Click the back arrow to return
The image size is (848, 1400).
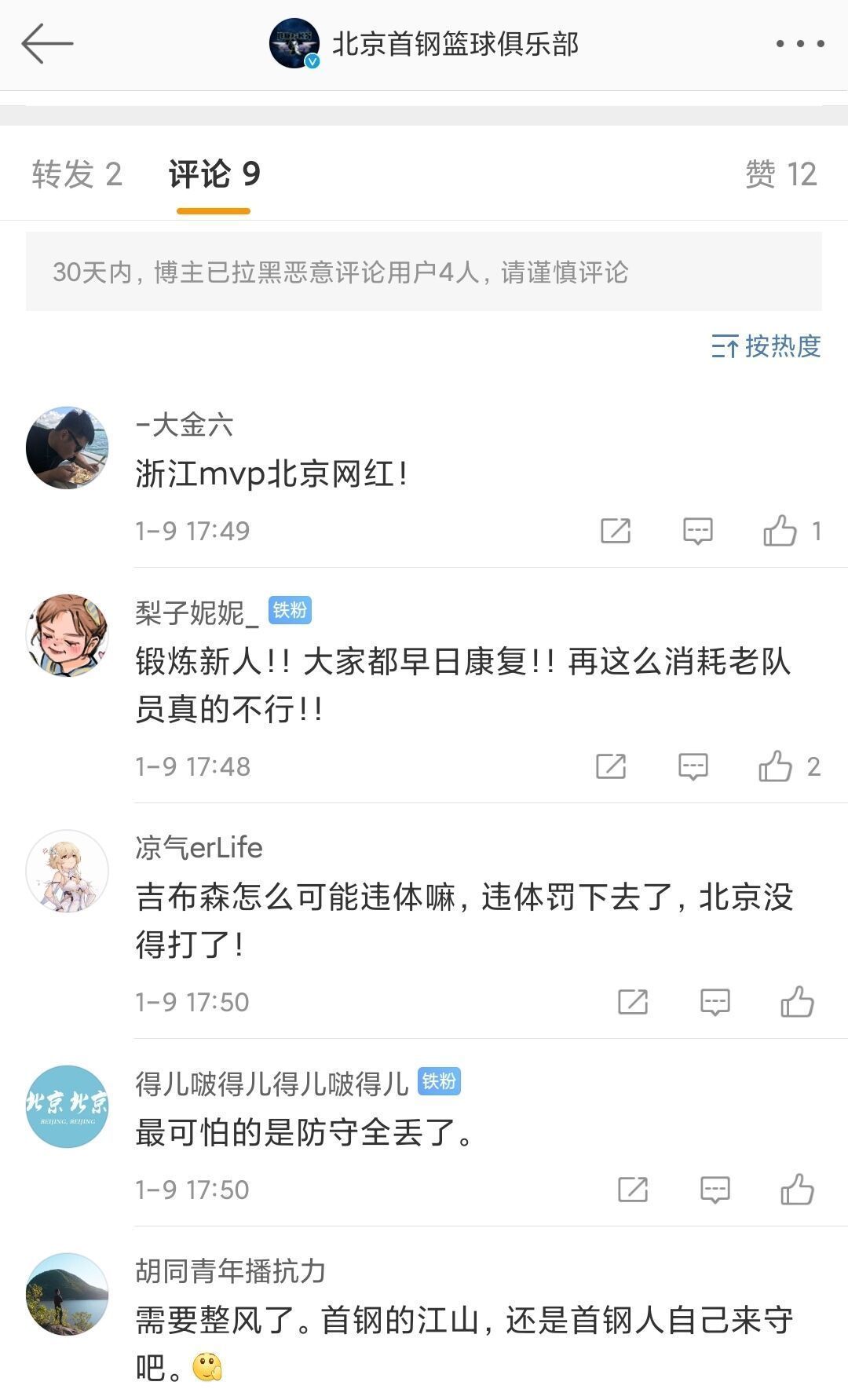point(47,45)
